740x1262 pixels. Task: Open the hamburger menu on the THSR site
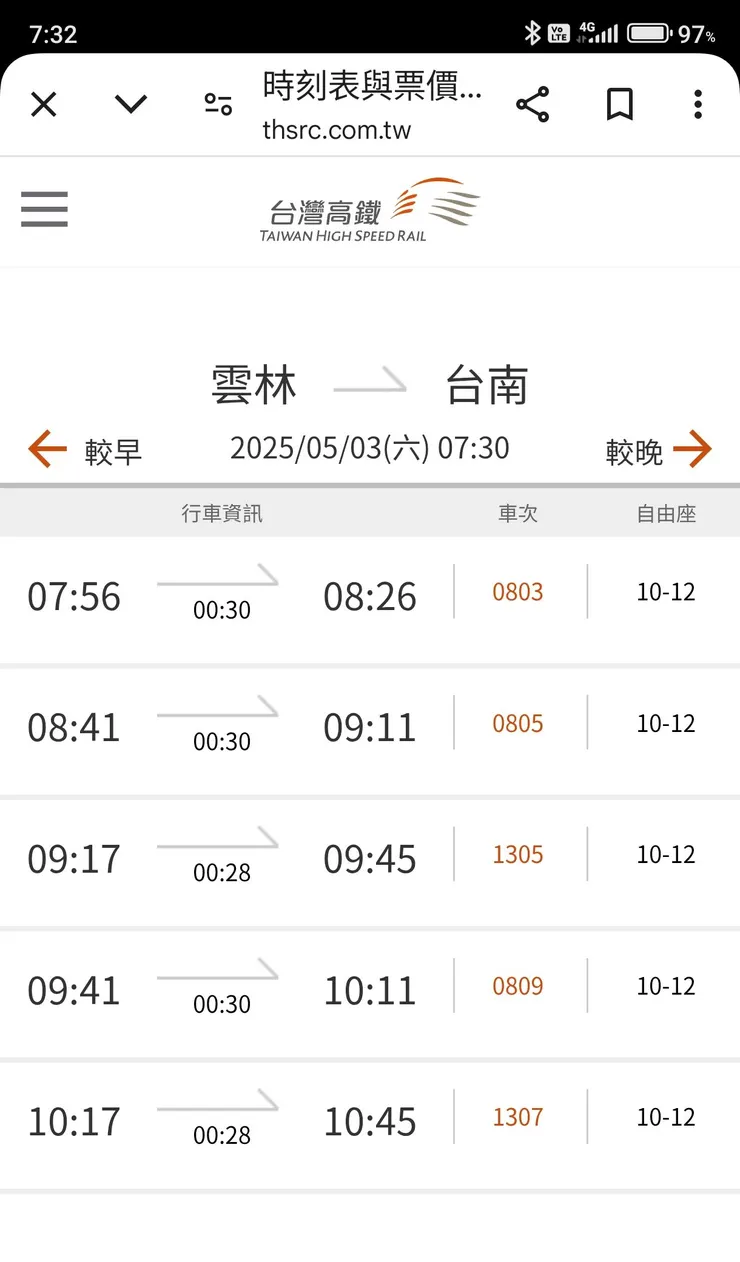(44, 210)
